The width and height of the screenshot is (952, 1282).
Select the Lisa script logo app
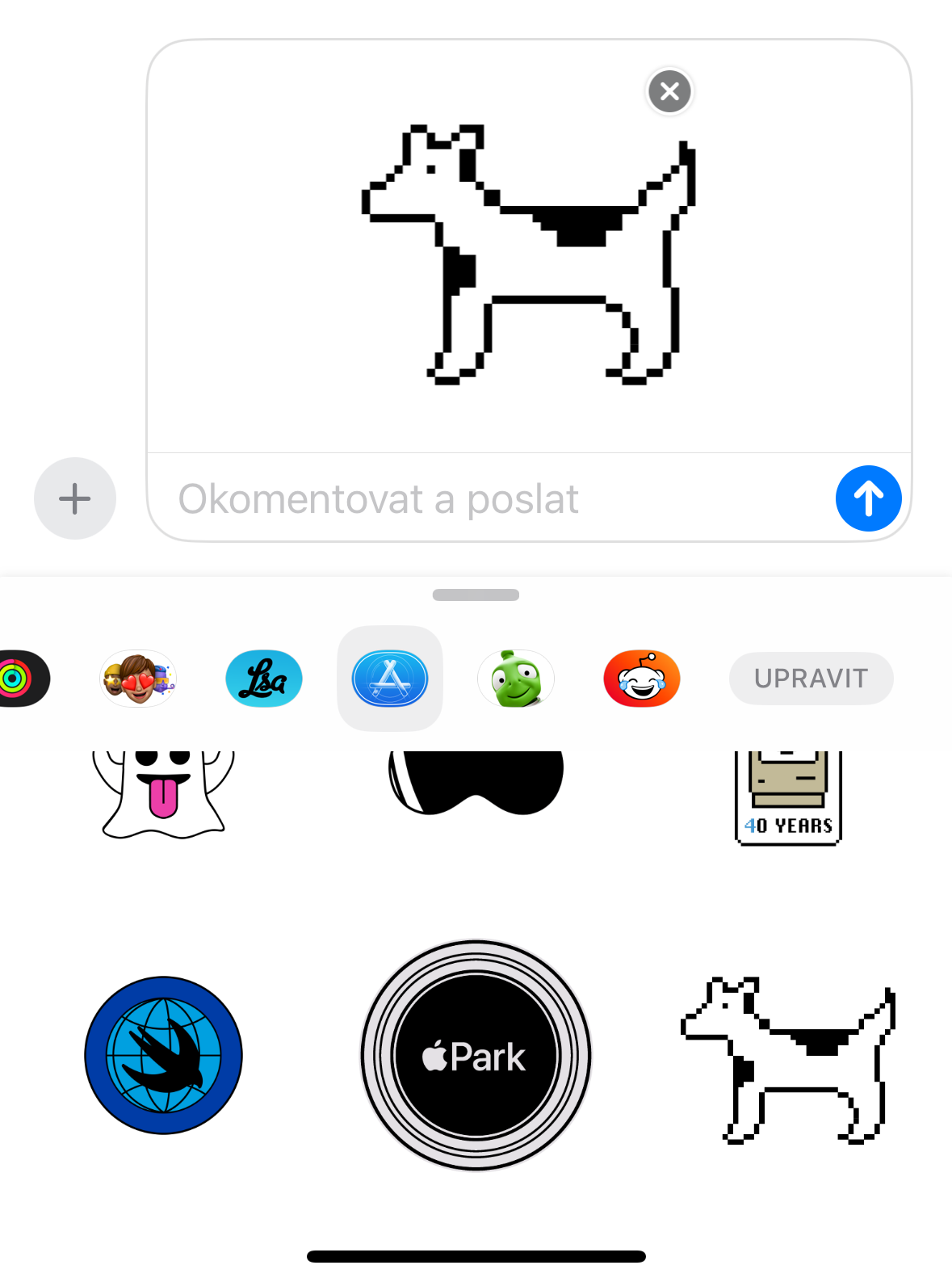(x=263, y=679)
